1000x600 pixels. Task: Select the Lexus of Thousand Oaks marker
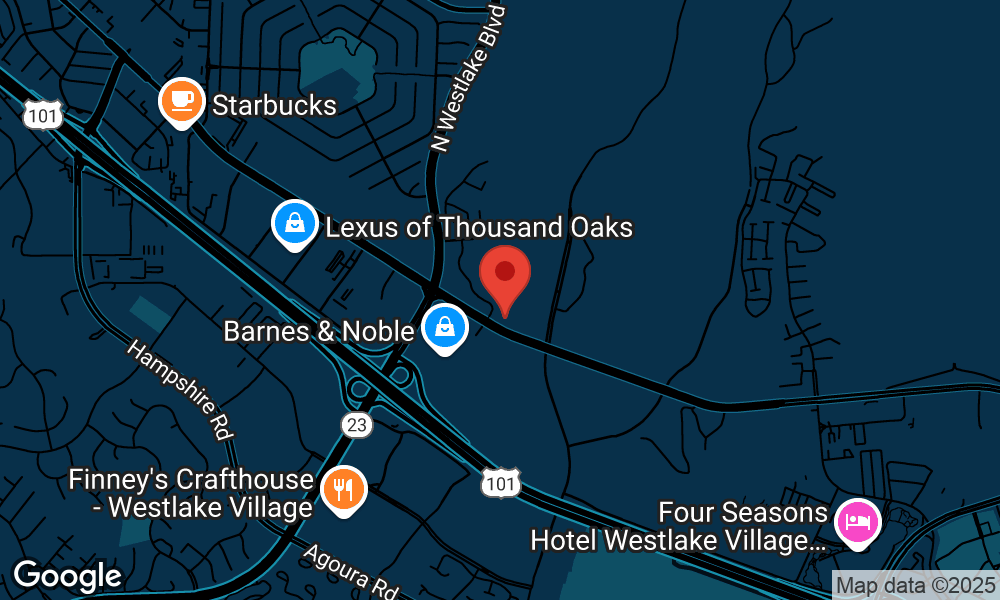point(295,224)
